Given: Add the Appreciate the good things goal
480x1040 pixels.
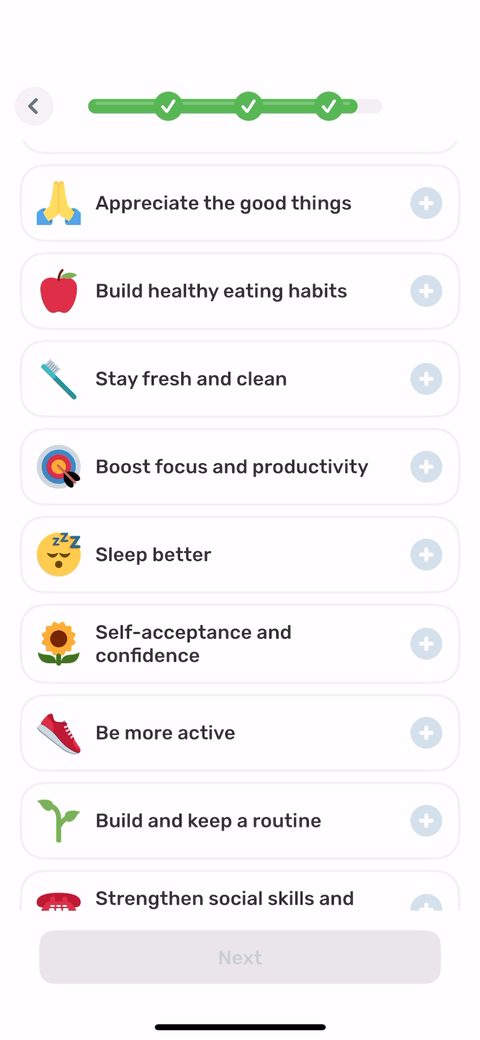Looking at the screenshot, I should (x=426, y=203).
